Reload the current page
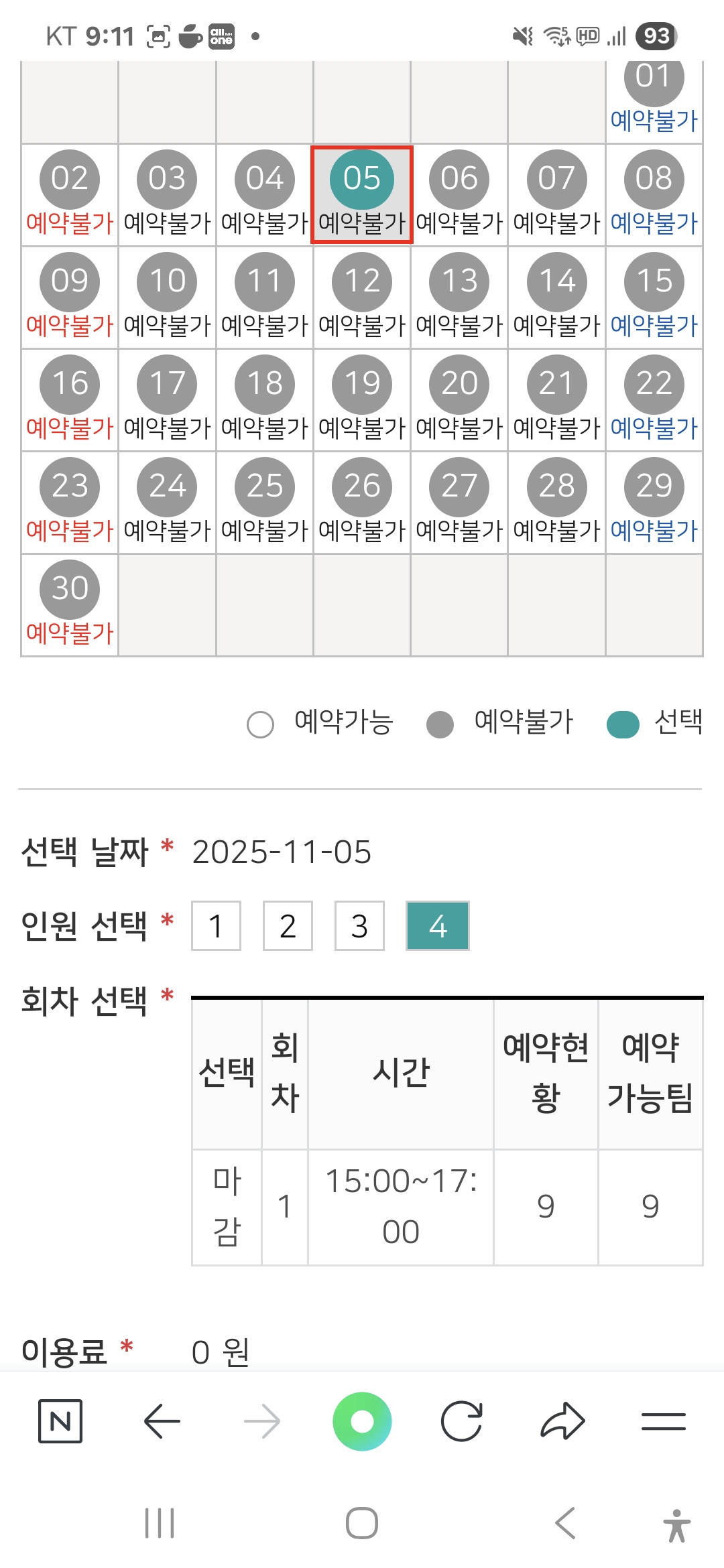This screenshot has height=1568, width=724. 462,1421
